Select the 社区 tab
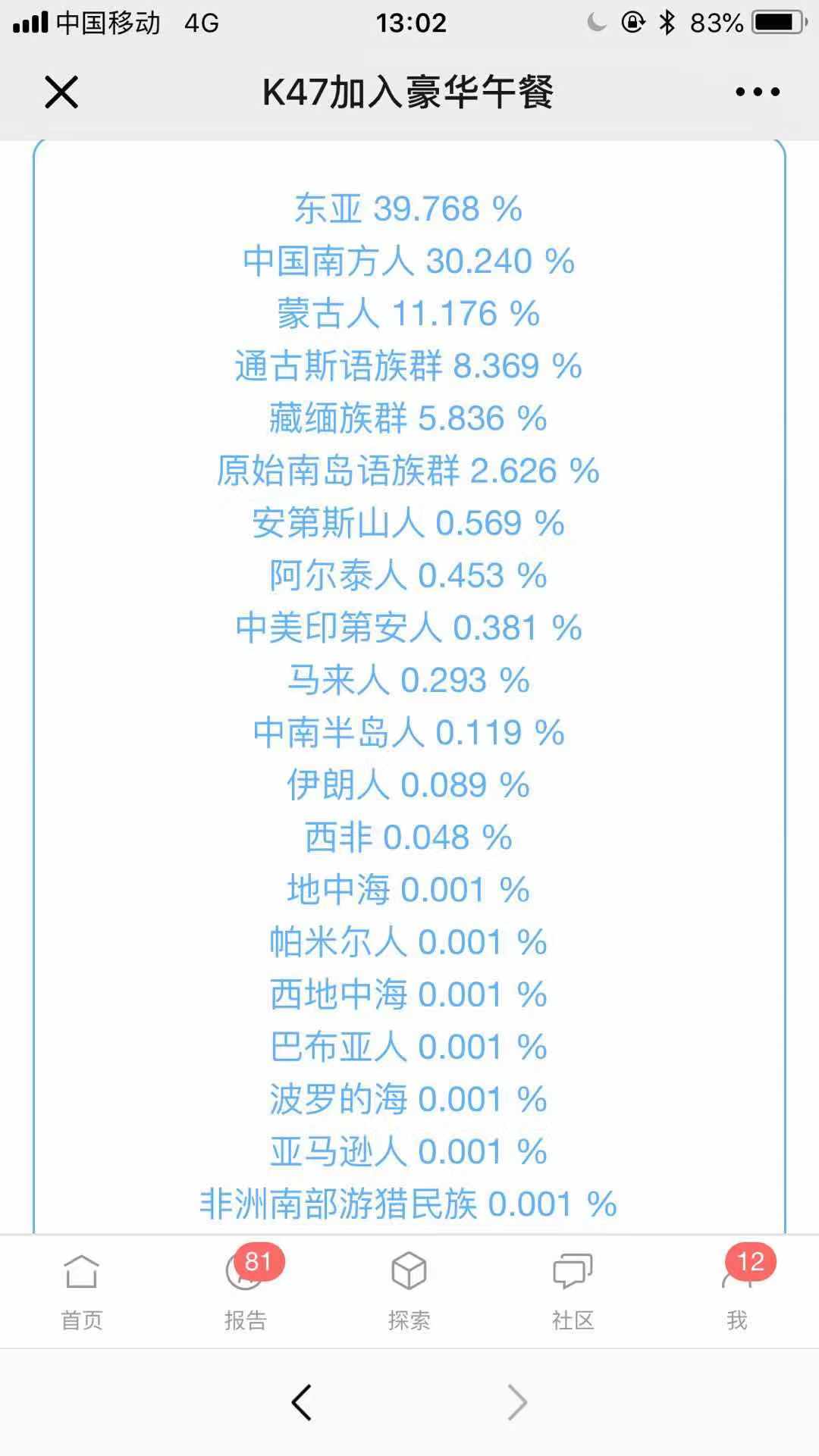This screenshot has width=819, height=1456. click(x=573, y=1292)
